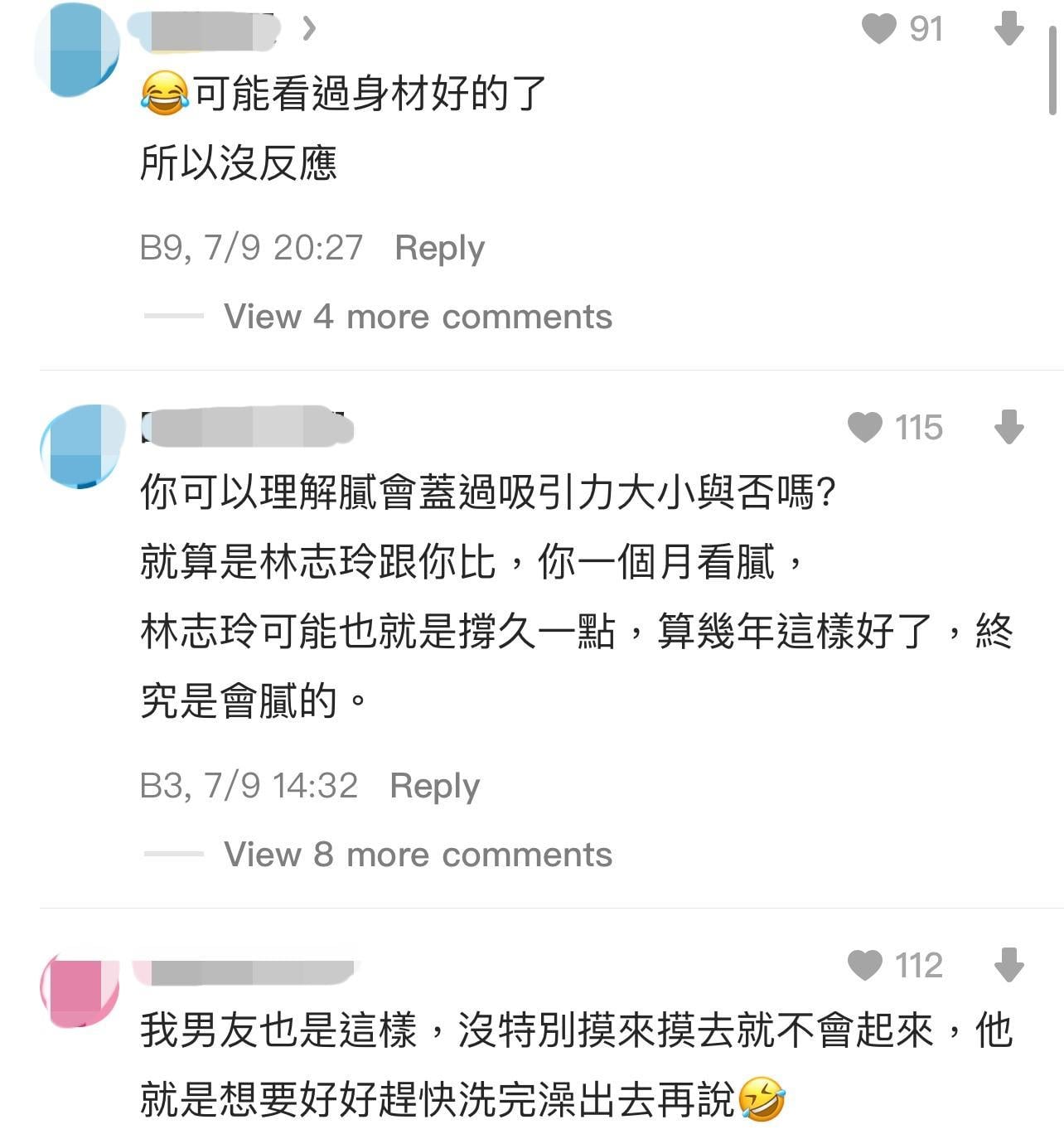This screenshot has height=1139, width=1064.
Task: Downvote the B3 comment
Action: pyautogui.click(x=1008, y=428)
